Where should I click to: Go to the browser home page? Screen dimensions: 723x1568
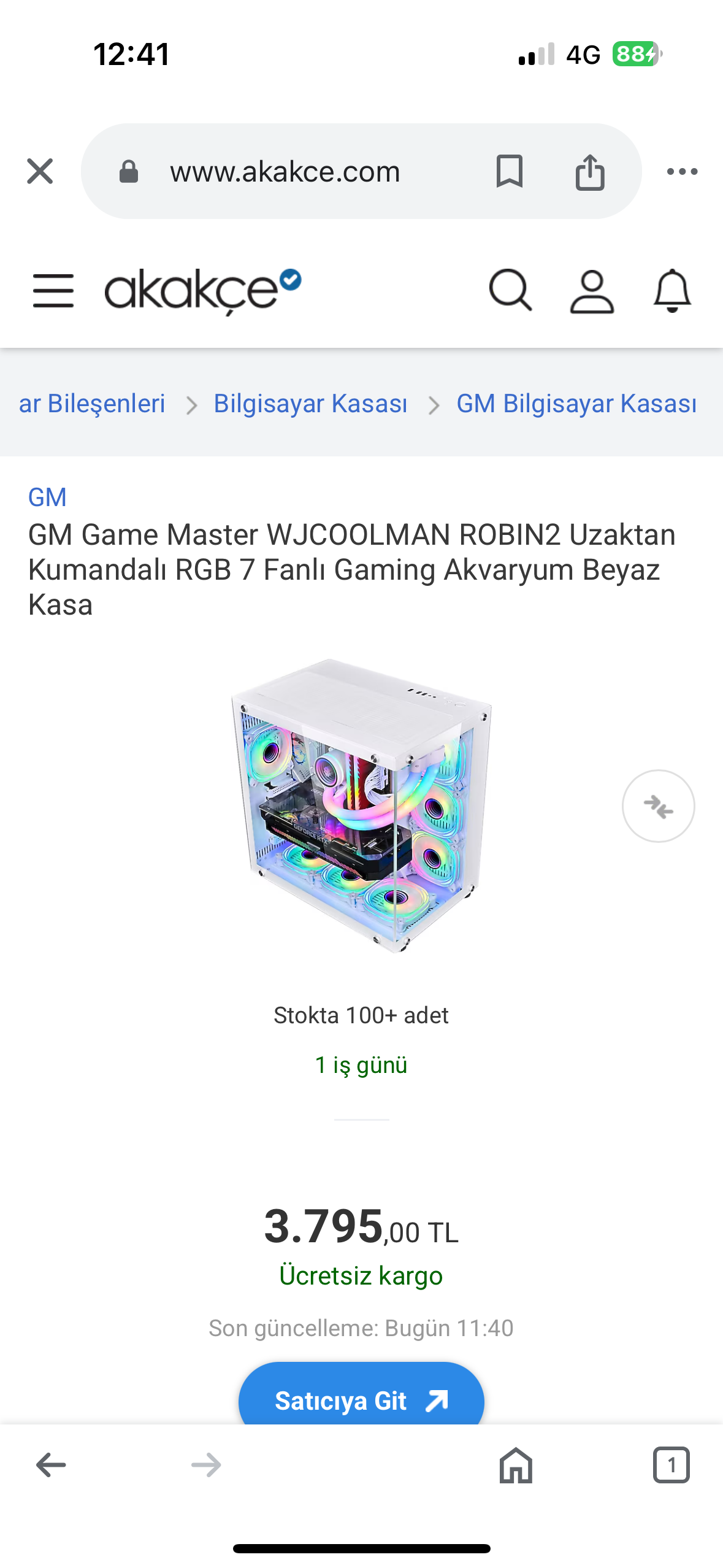pyautogui.click(x=516, y=1465)
